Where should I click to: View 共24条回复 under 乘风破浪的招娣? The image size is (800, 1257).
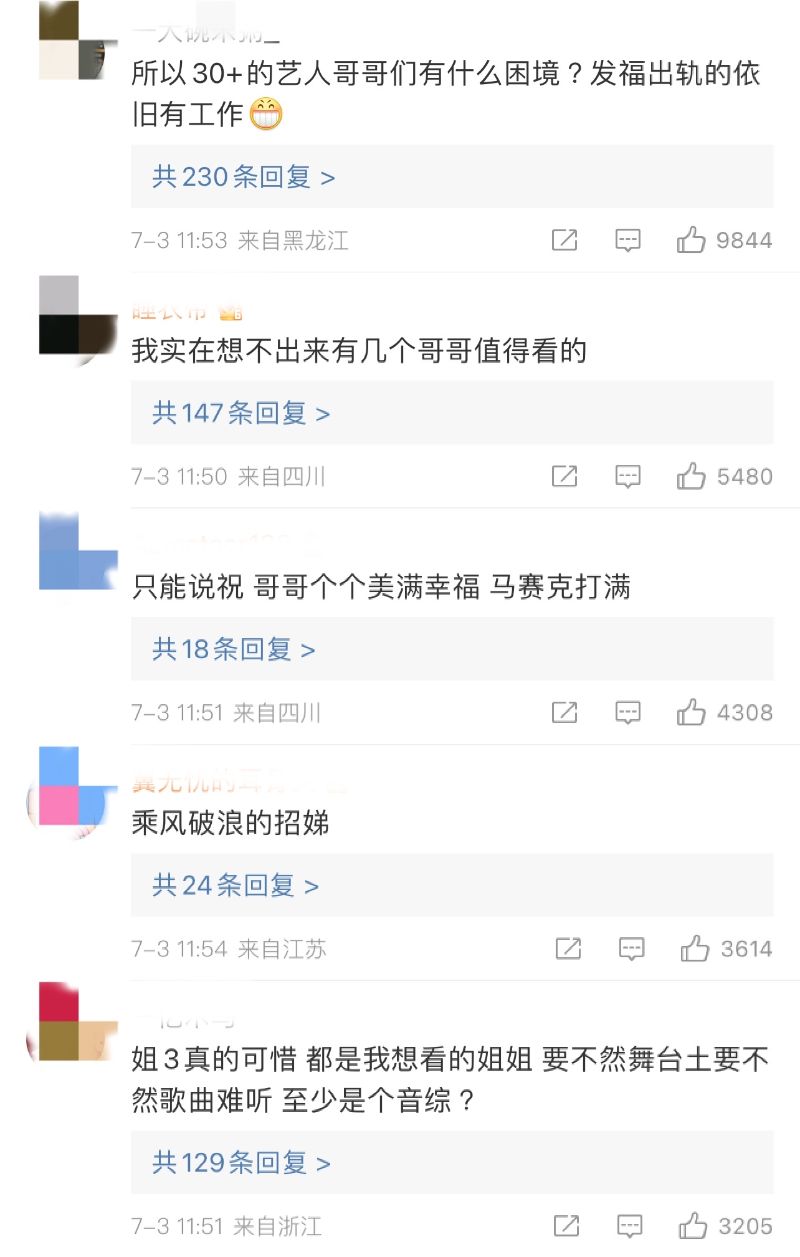click(x=235, y=885)
